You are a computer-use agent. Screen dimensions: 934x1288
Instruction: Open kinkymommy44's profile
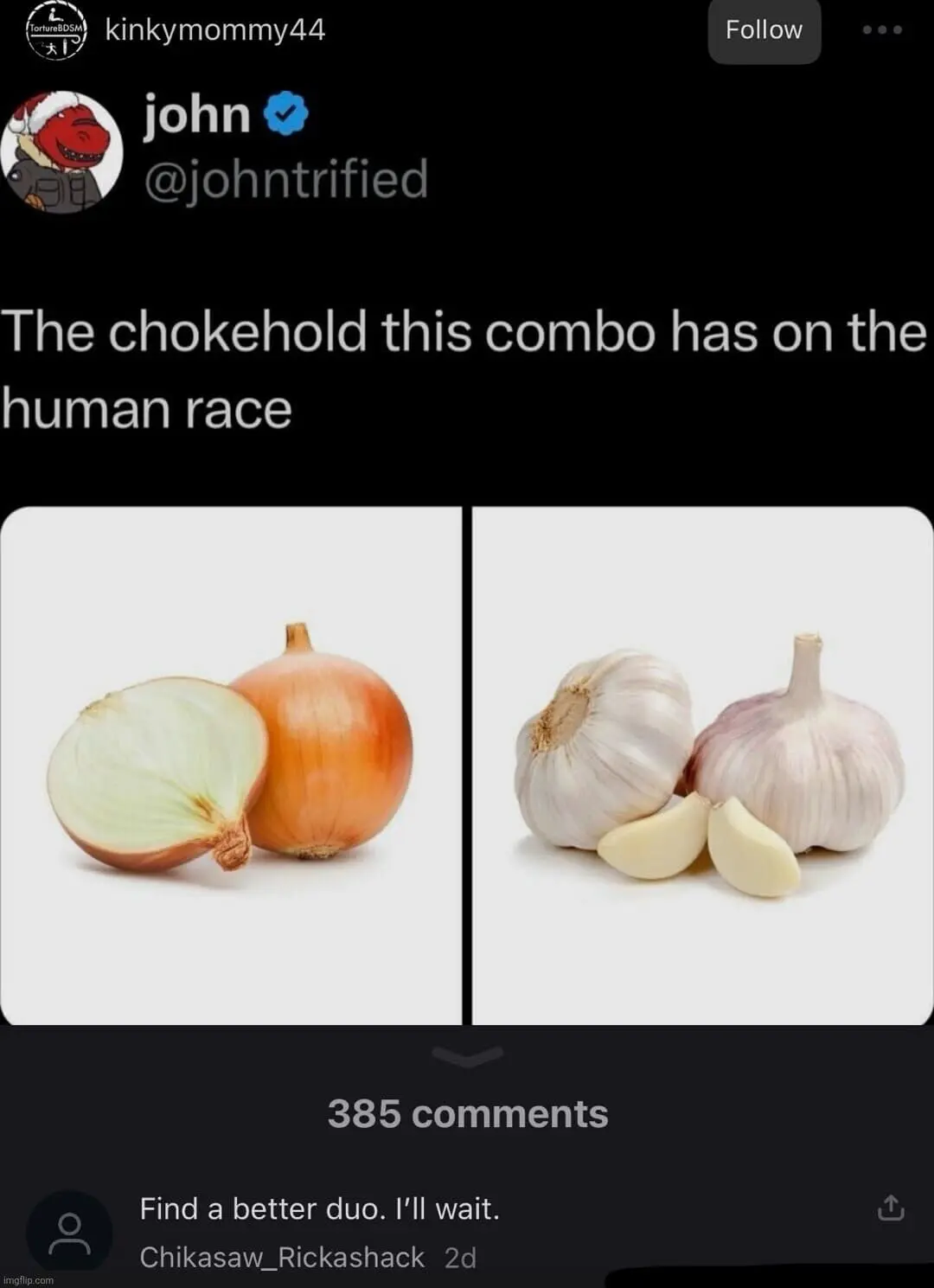coord(214,30)
